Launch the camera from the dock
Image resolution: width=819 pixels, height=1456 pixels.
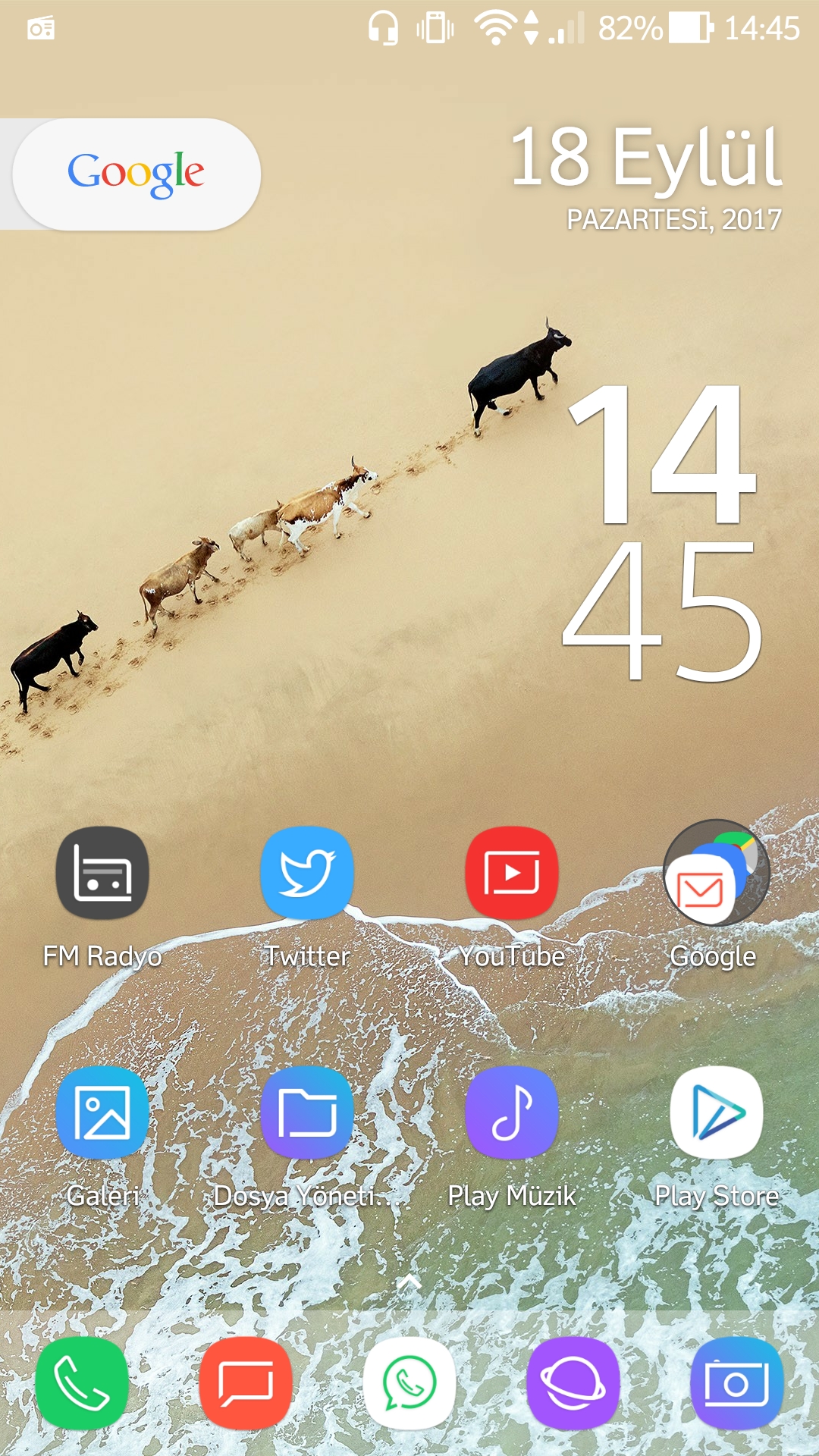736,1383
